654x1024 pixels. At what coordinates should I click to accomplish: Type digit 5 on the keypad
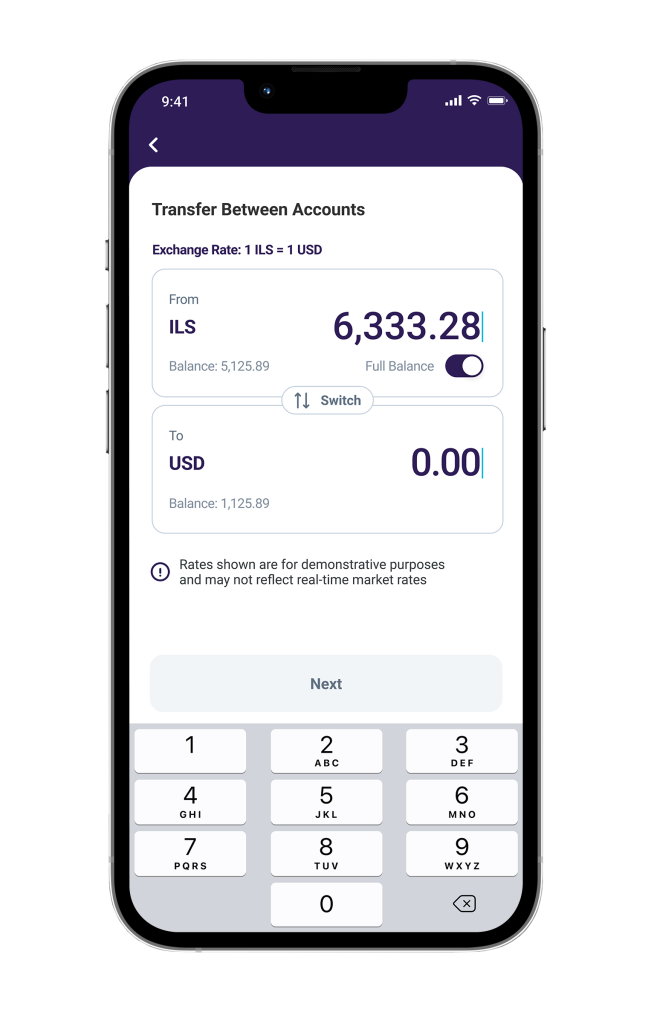coord(326,802)
